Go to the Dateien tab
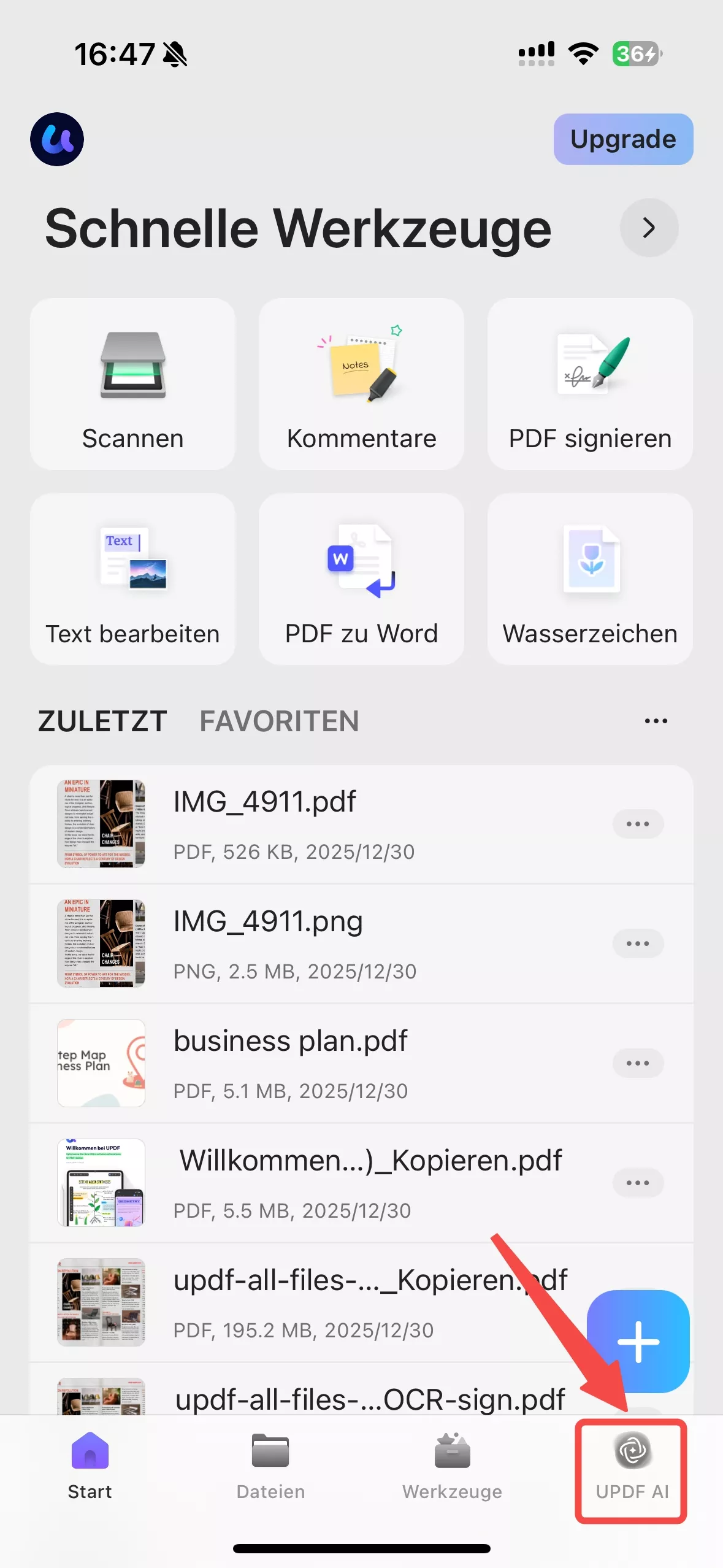The width and height of the screenshot is (723, 1568). tap(270, 1467)
